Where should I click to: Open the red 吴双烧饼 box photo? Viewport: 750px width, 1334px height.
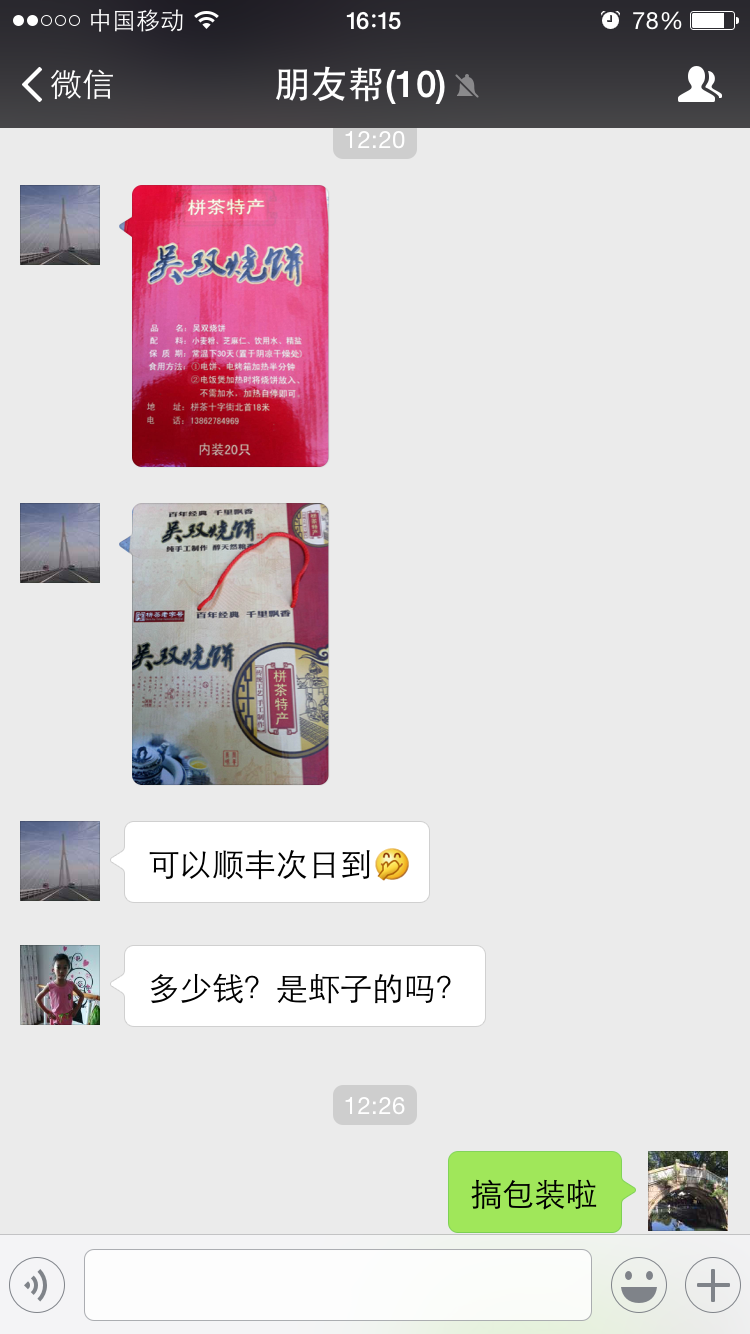(x=230, y=326)
